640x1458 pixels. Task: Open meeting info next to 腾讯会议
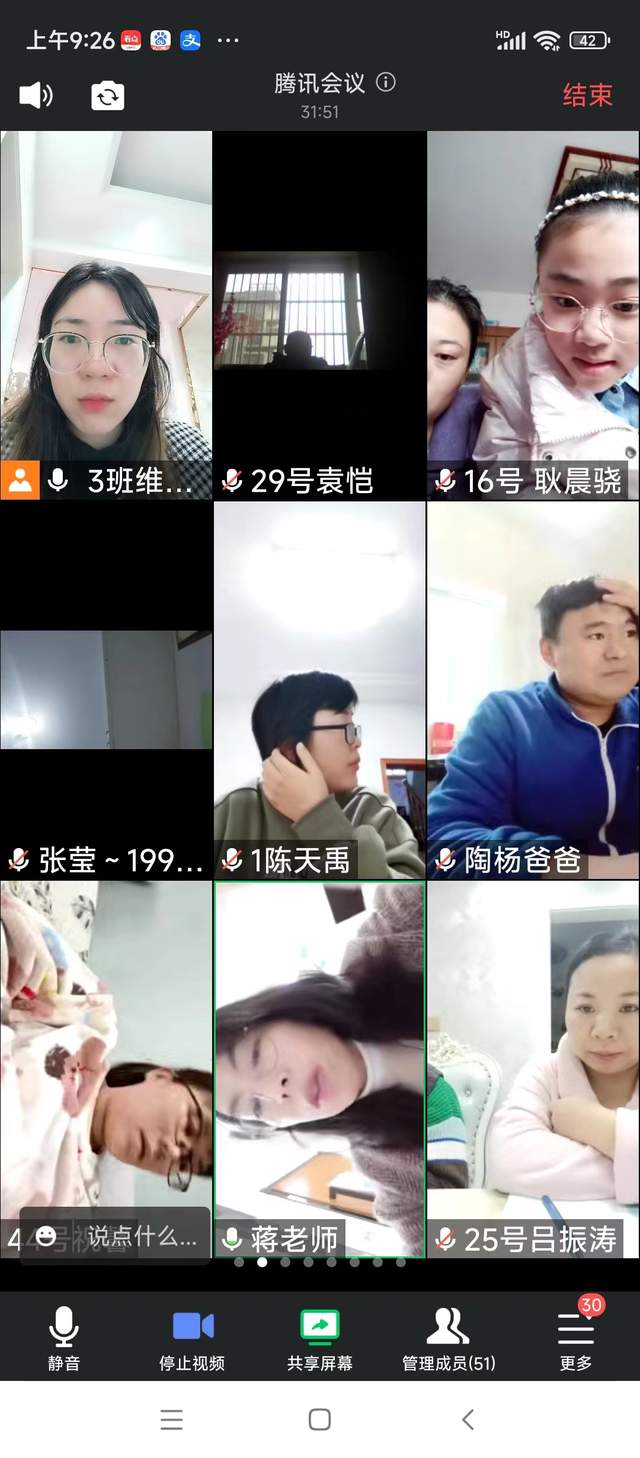(x=386, y=82)
